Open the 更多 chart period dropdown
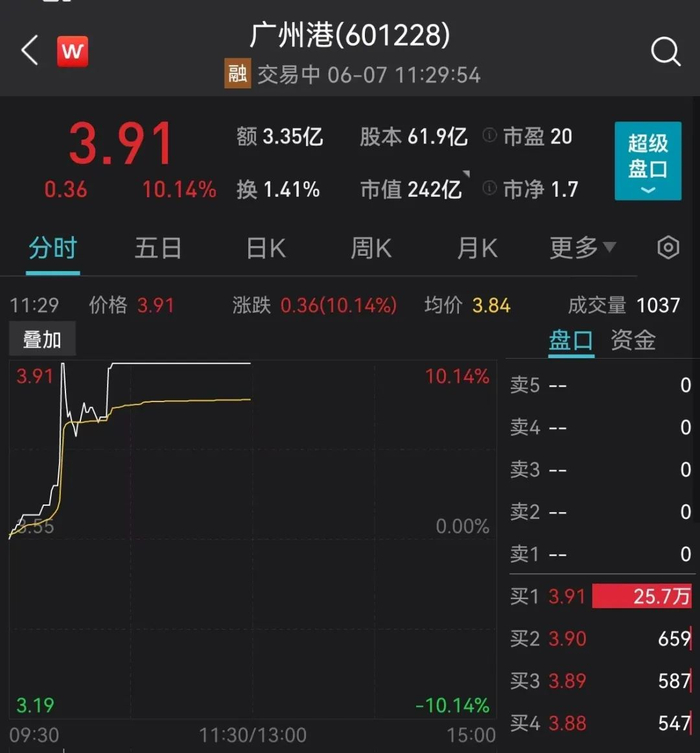The height and width of the screenshot is (753, 700). click(583, 248)
